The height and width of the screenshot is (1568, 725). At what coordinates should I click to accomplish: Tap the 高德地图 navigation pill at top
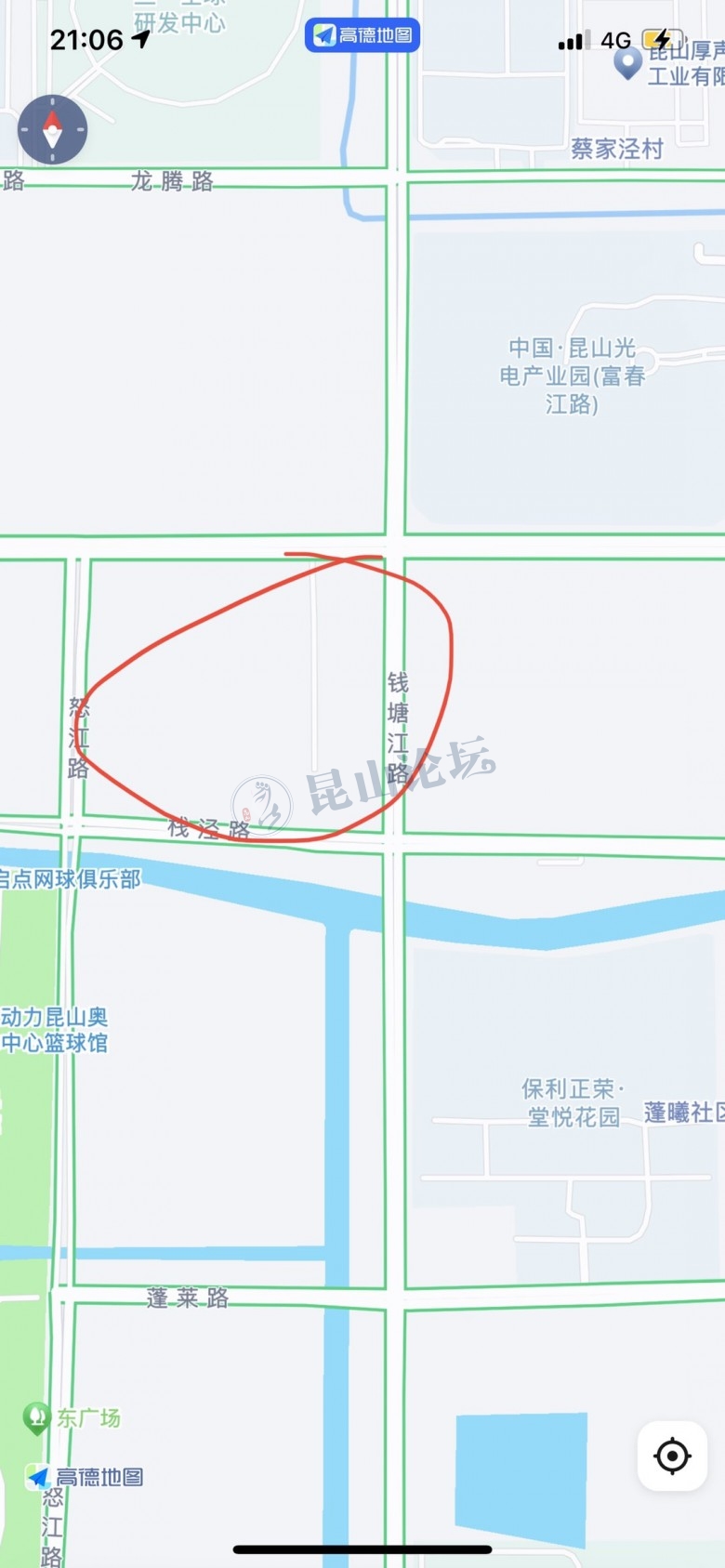(362, 36)
